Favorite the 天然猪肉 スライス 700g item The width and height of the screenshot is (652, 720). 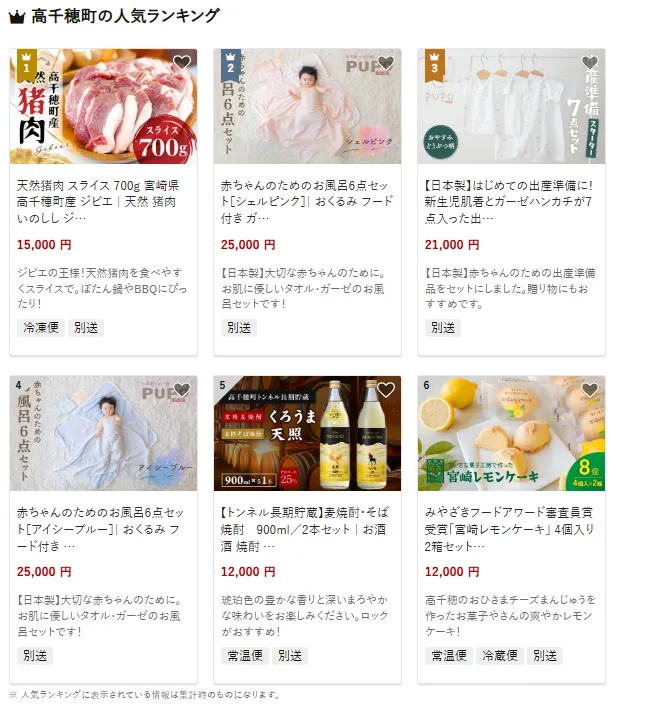pos(181,63)
